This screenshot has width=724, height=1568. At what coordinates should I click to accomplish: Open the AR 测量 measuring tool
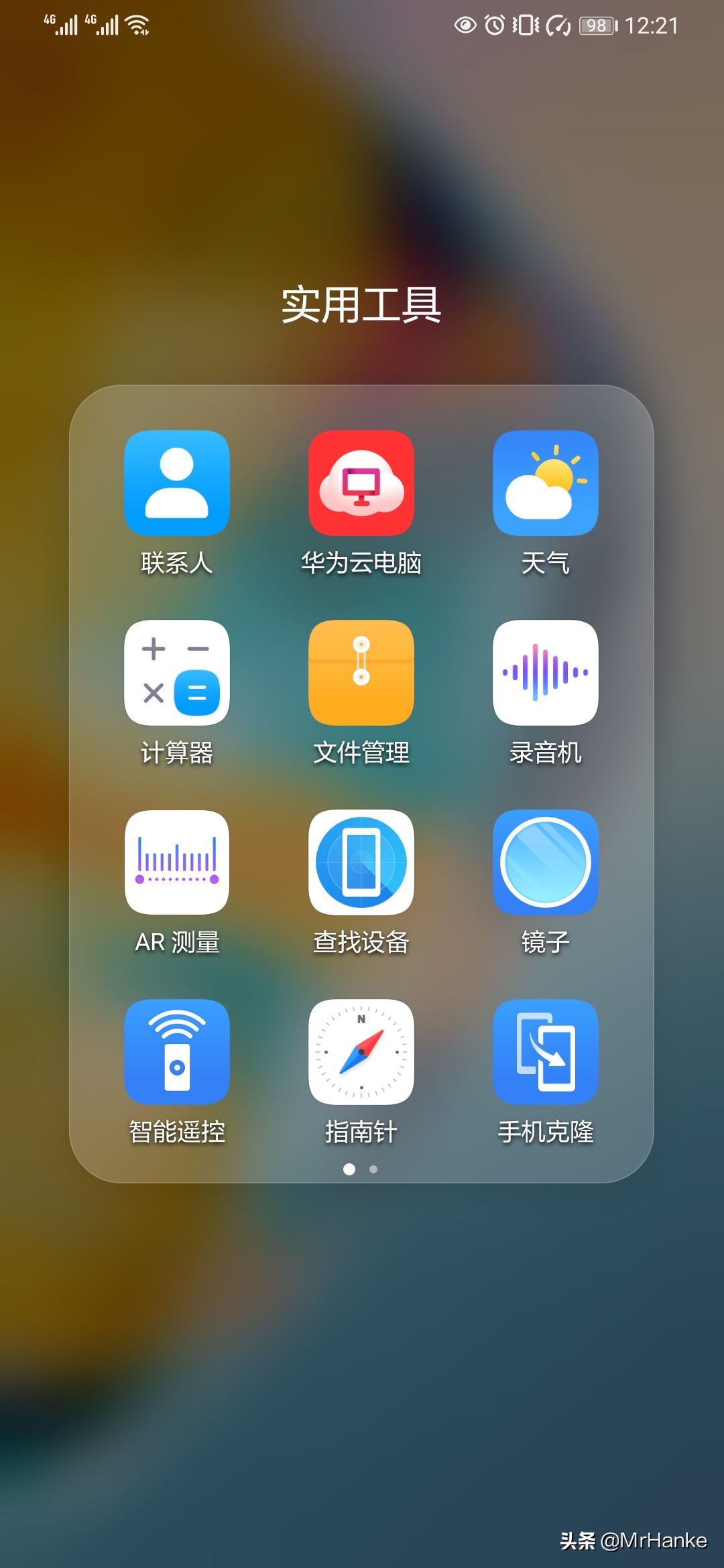(177, 863)
